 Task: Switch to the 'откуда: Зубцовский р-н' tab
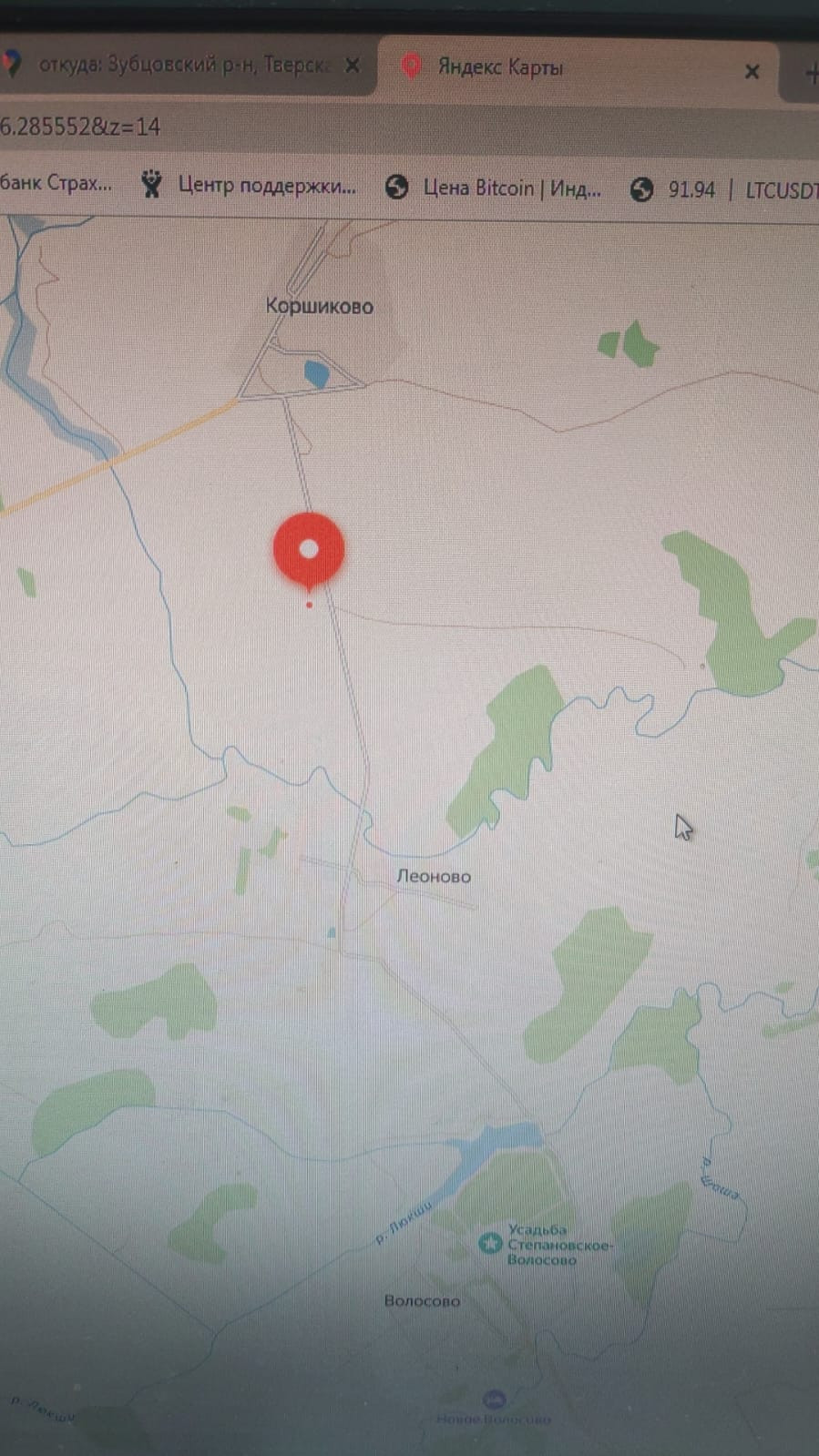click(182, 66)
